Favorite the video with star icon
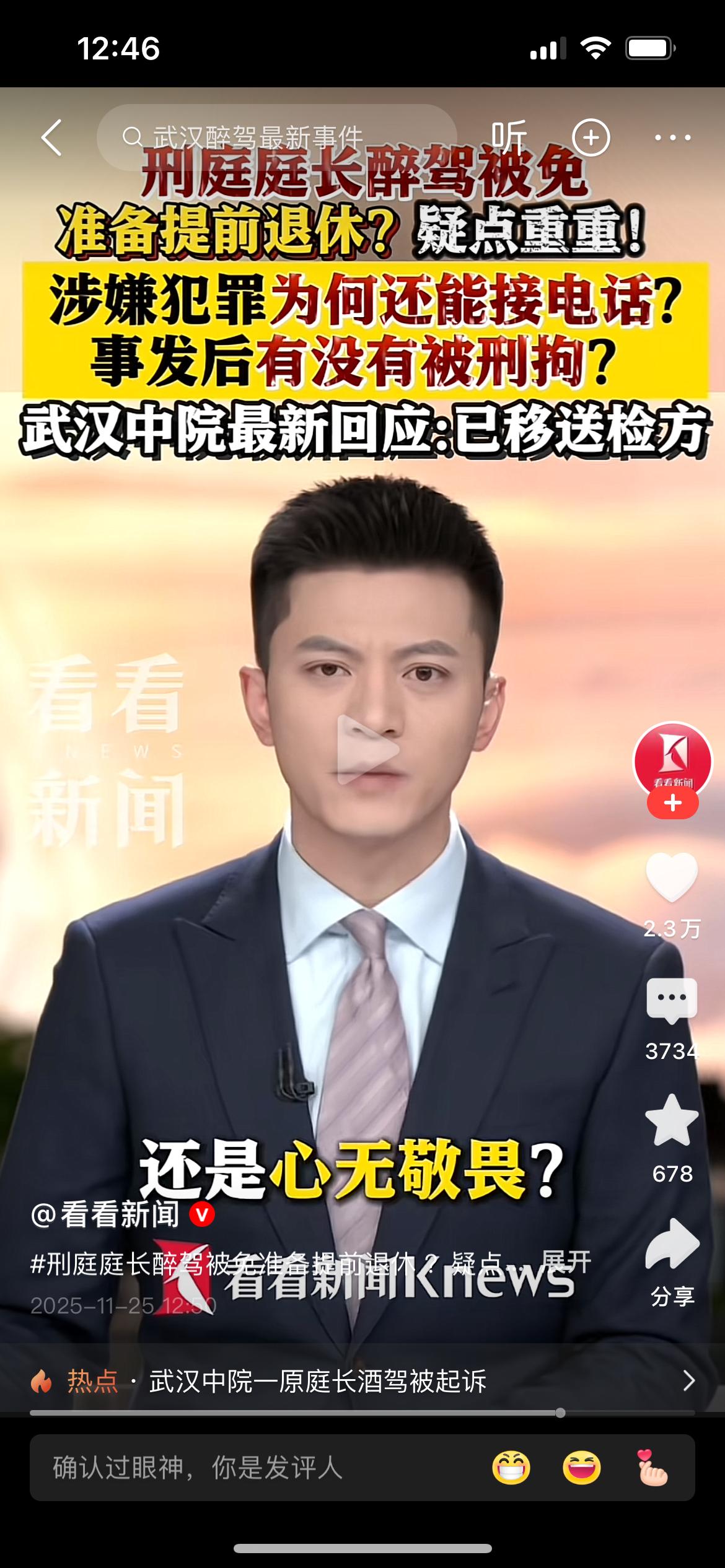This screenshot has width=725, height=1568. [672, 1121]
